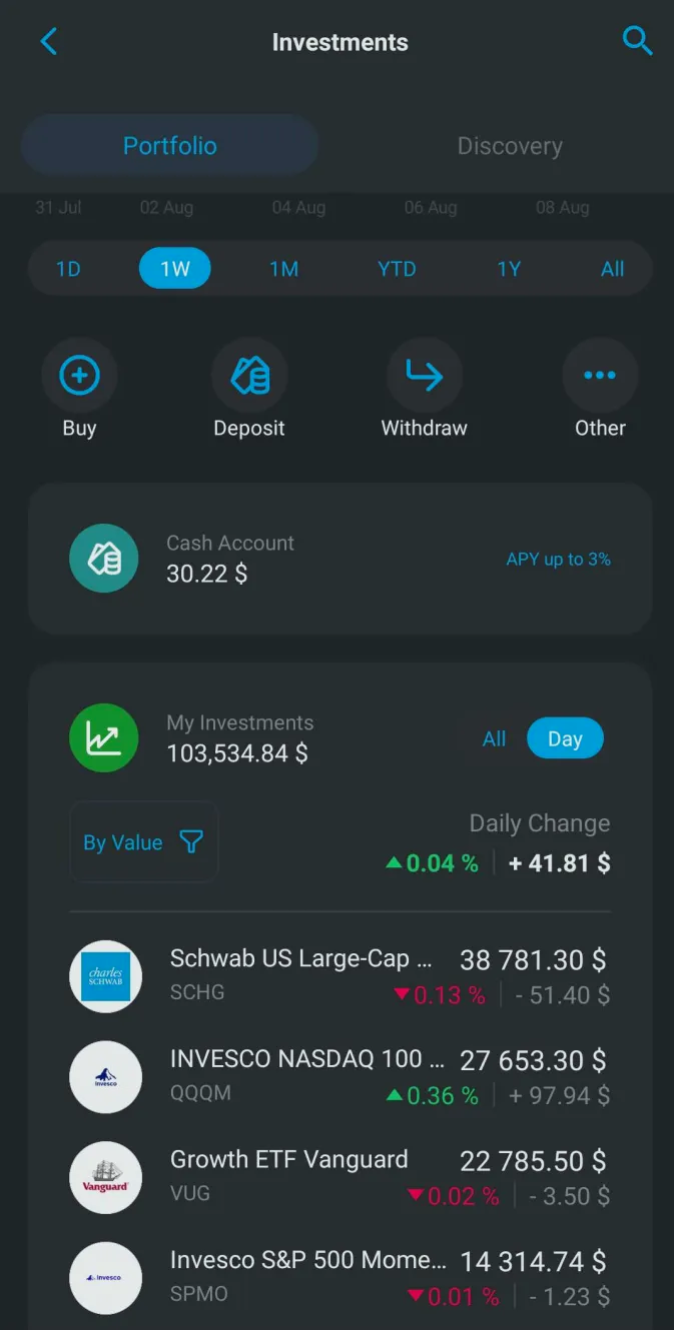The height and width of the screenshot is (1330, 674).
Task: View Growth ETF Vanguard VUG details
Action: (340, 1177)
